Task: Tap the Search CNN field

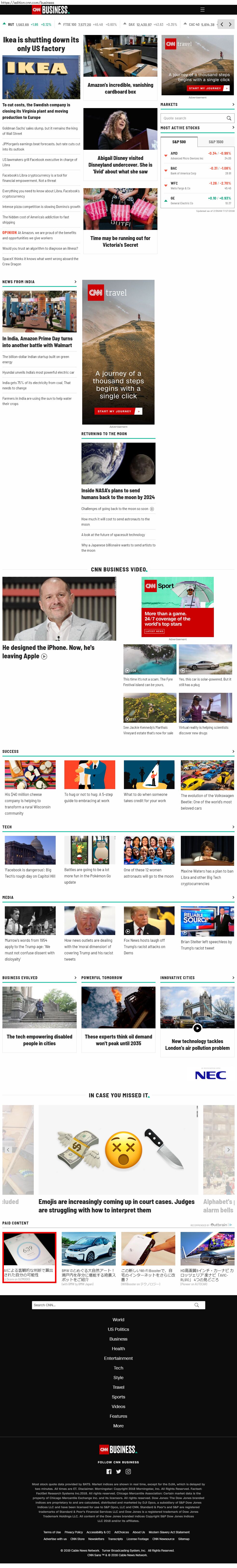Action: coord(112,1305)
